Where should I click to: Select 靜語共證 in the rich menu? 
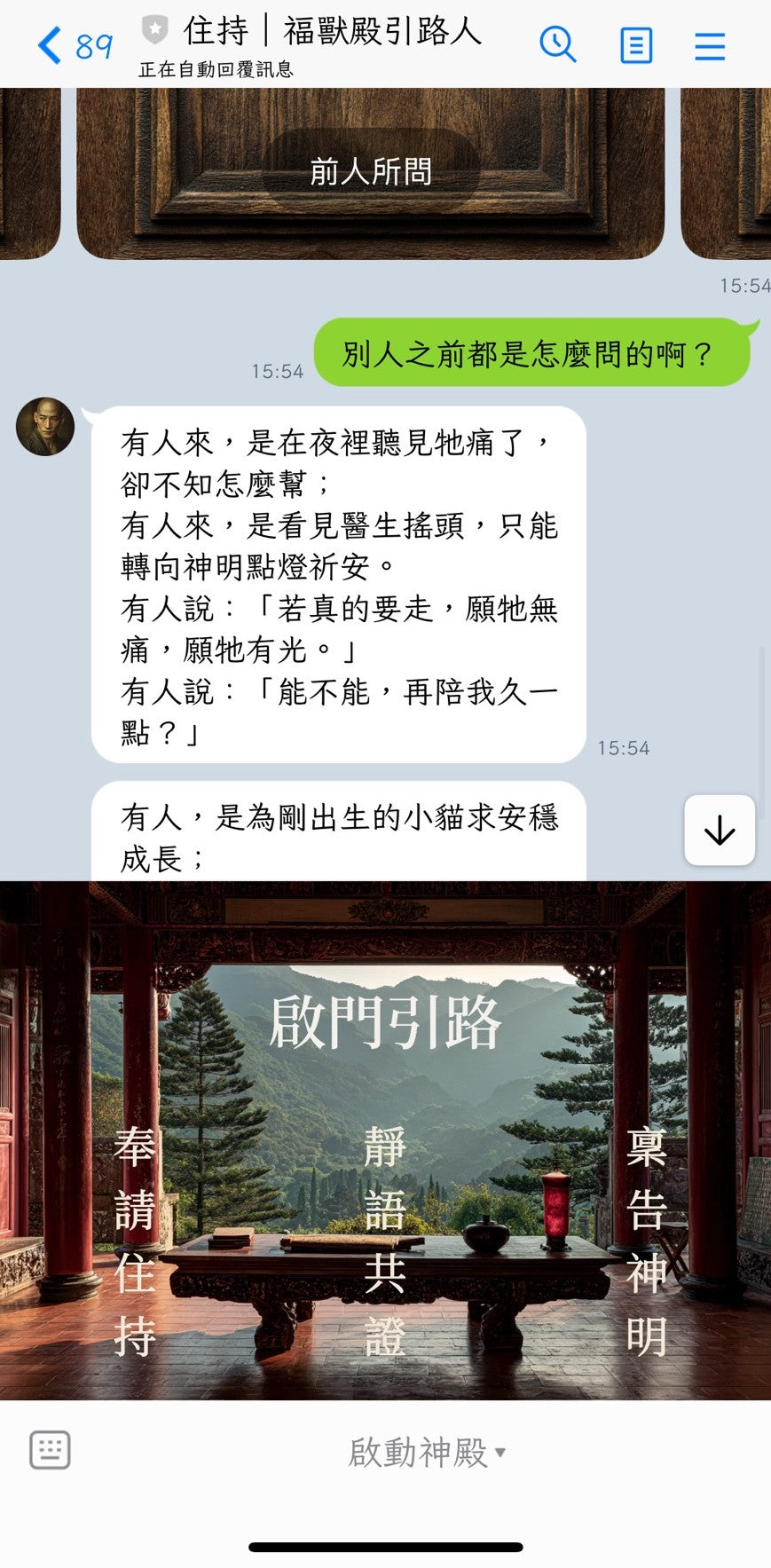click(385, 1242)
